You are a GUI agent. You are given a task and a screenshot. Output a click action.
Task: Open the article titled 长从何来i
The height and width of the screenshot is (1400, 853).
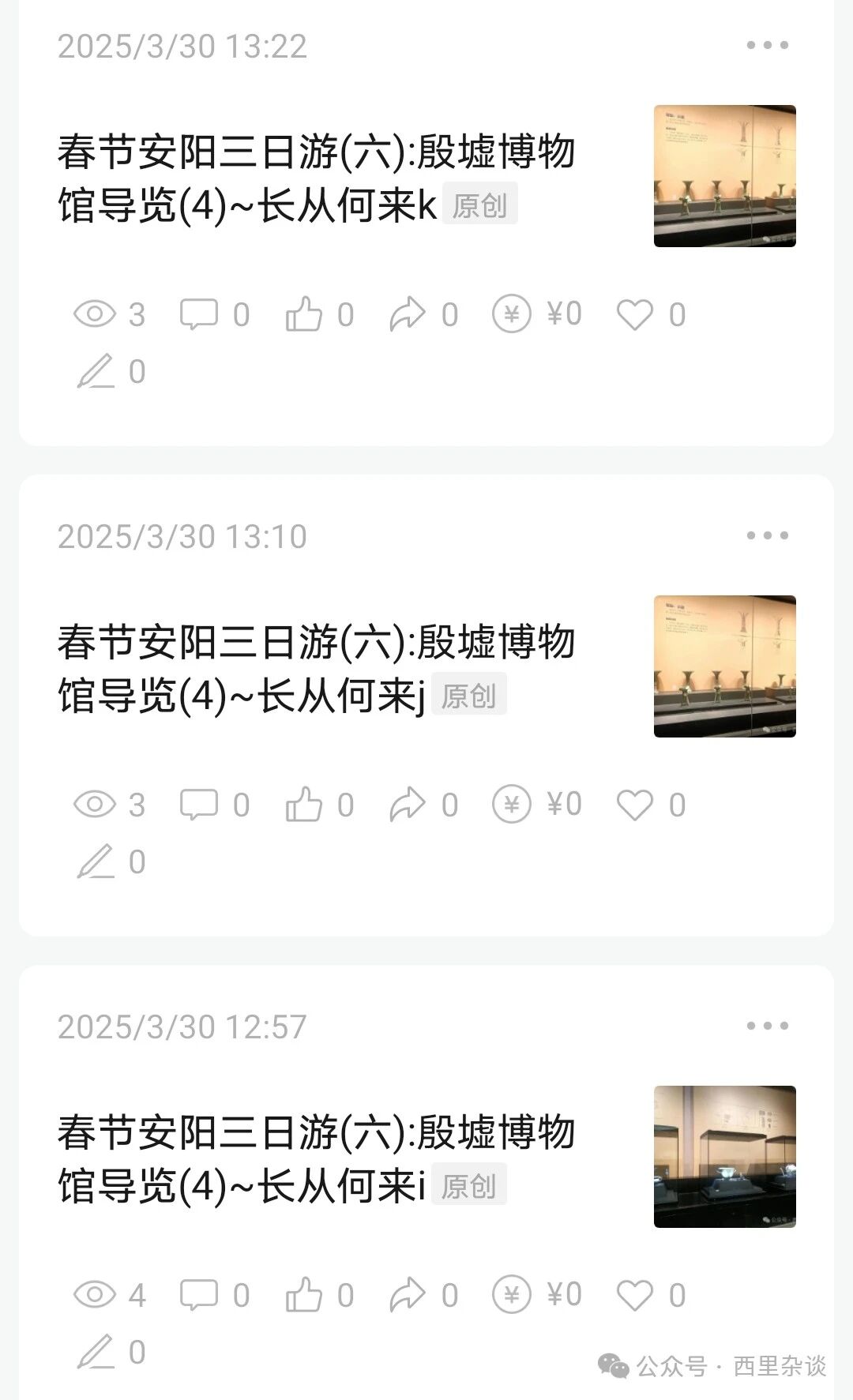point(316,1159)
